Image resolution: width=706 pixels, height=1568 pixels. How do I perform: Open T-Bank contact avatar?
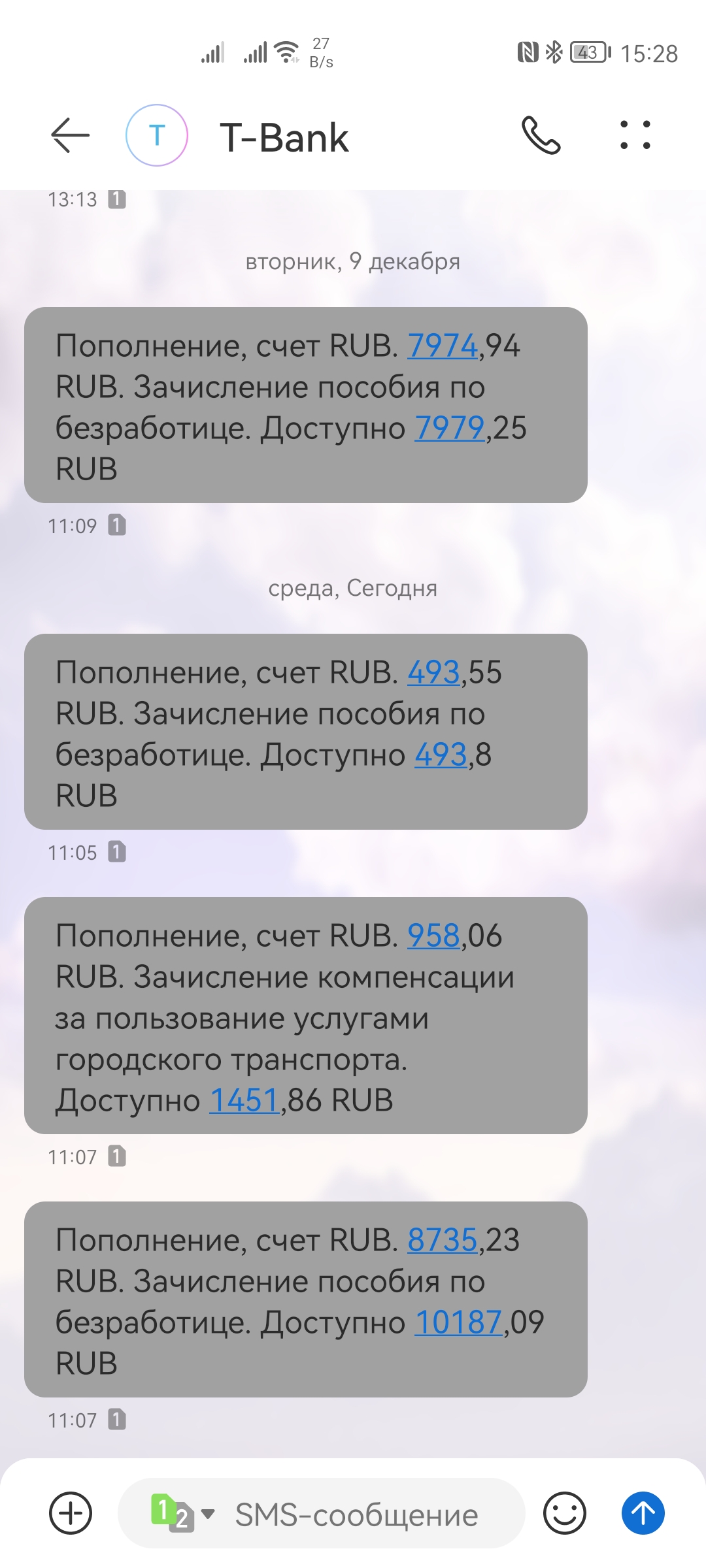(x=157, y=136)
